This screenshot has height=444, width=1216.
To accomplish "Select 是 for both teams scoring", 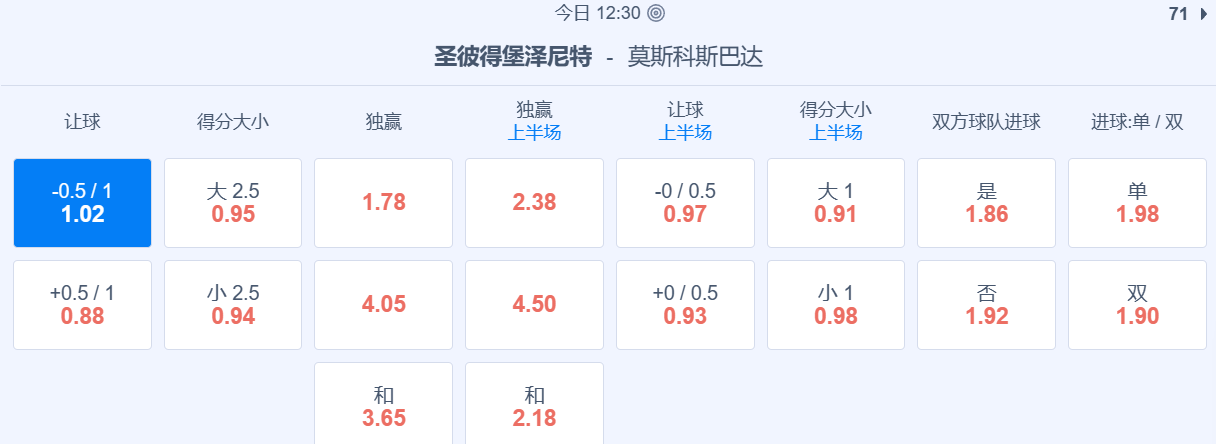I will point(986,203).
